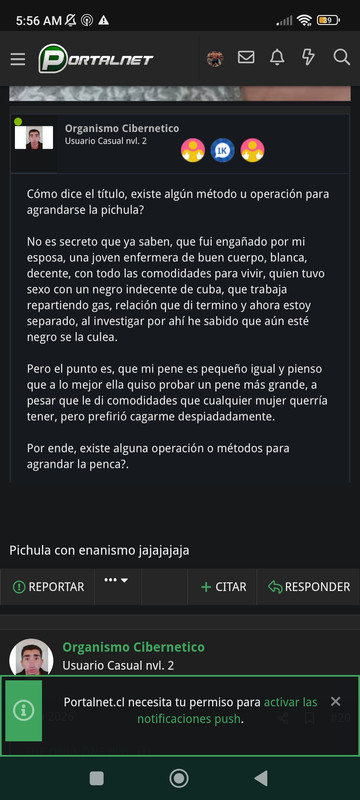360x800 pixels.
Task: Open the notifications bell
Action: (277, 58)
